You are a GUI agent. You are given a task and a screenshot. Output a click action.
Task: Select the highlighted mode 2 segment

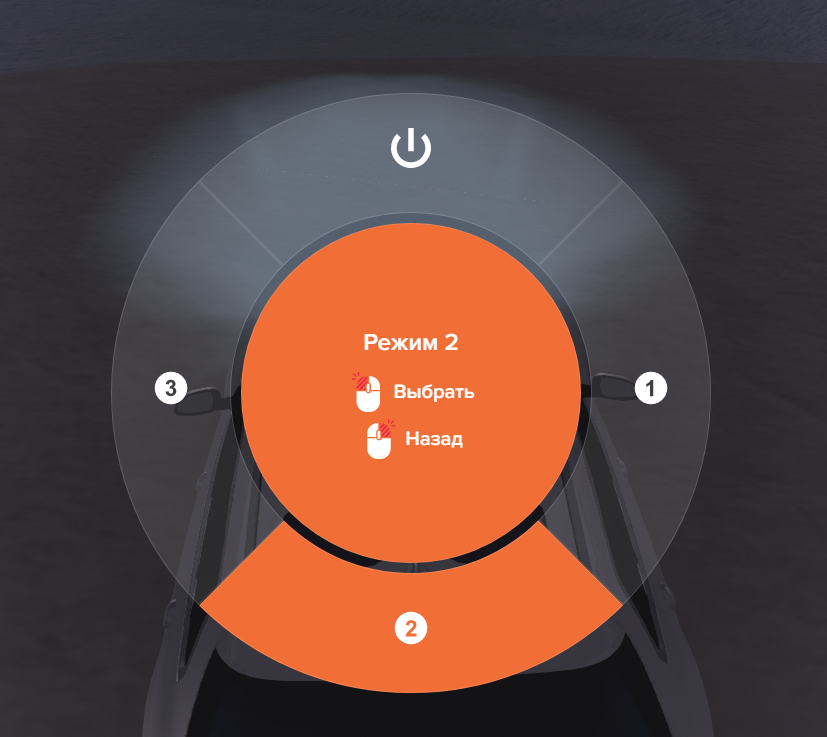411,628
